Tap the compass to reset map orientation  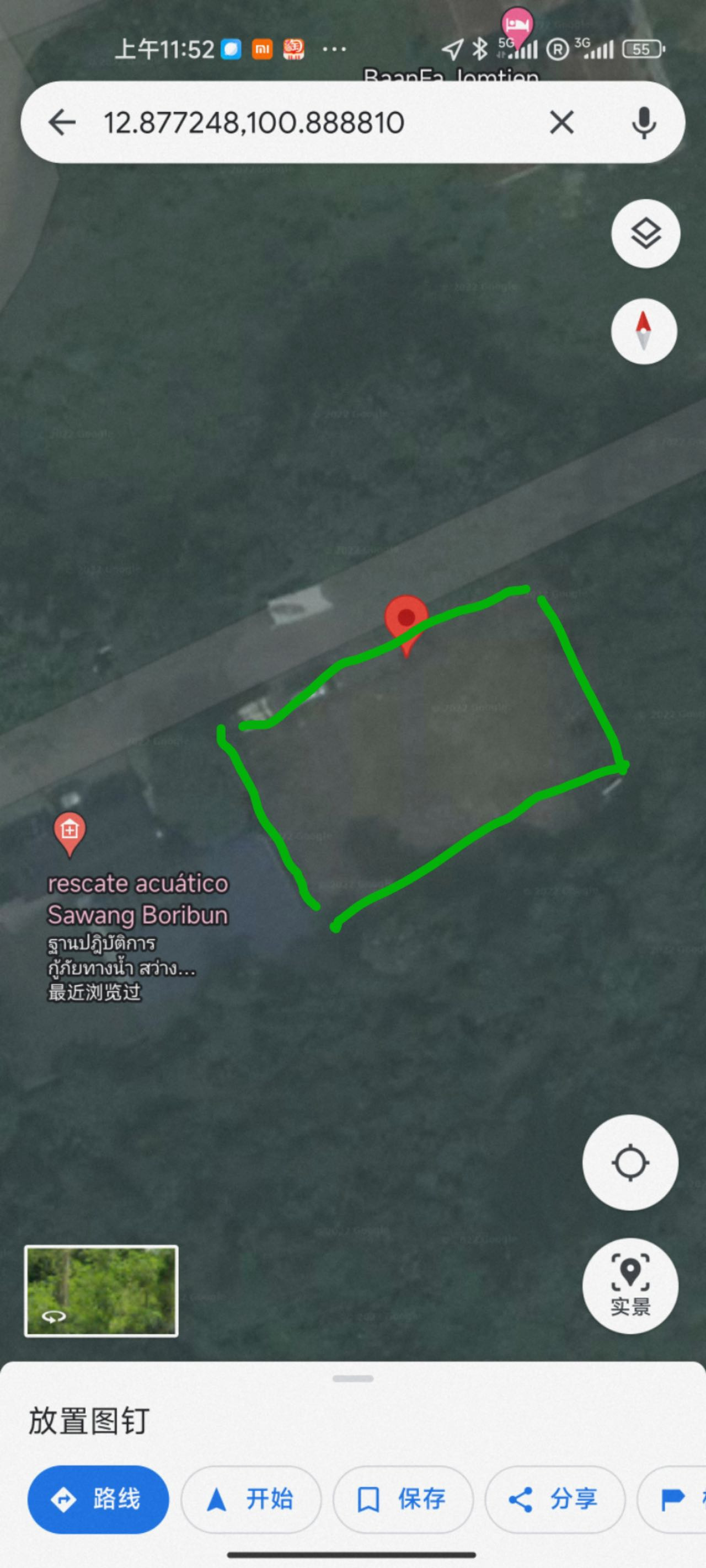[644, 330]
